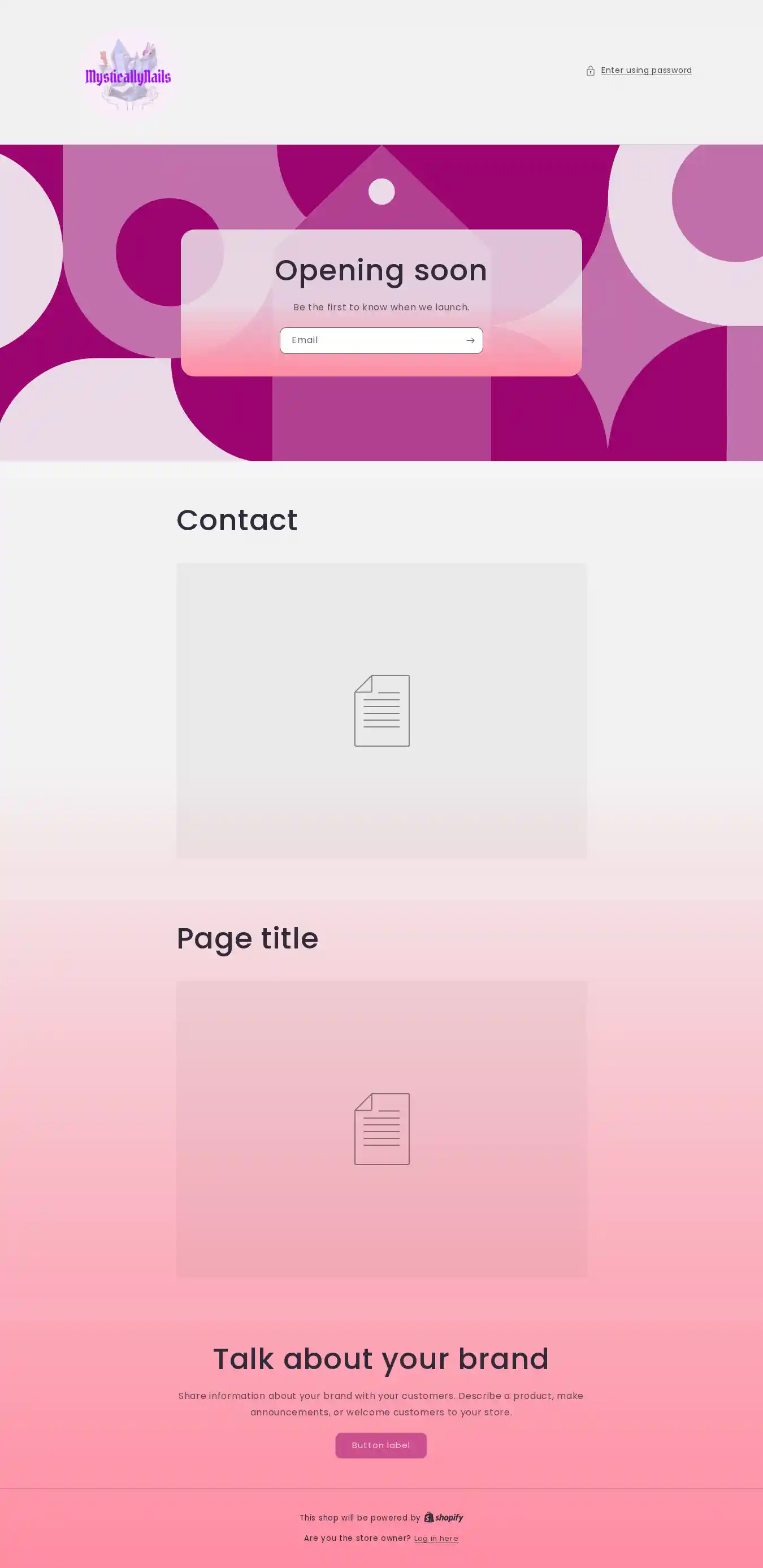Focus the Email input field

click(x=371, y=340)
